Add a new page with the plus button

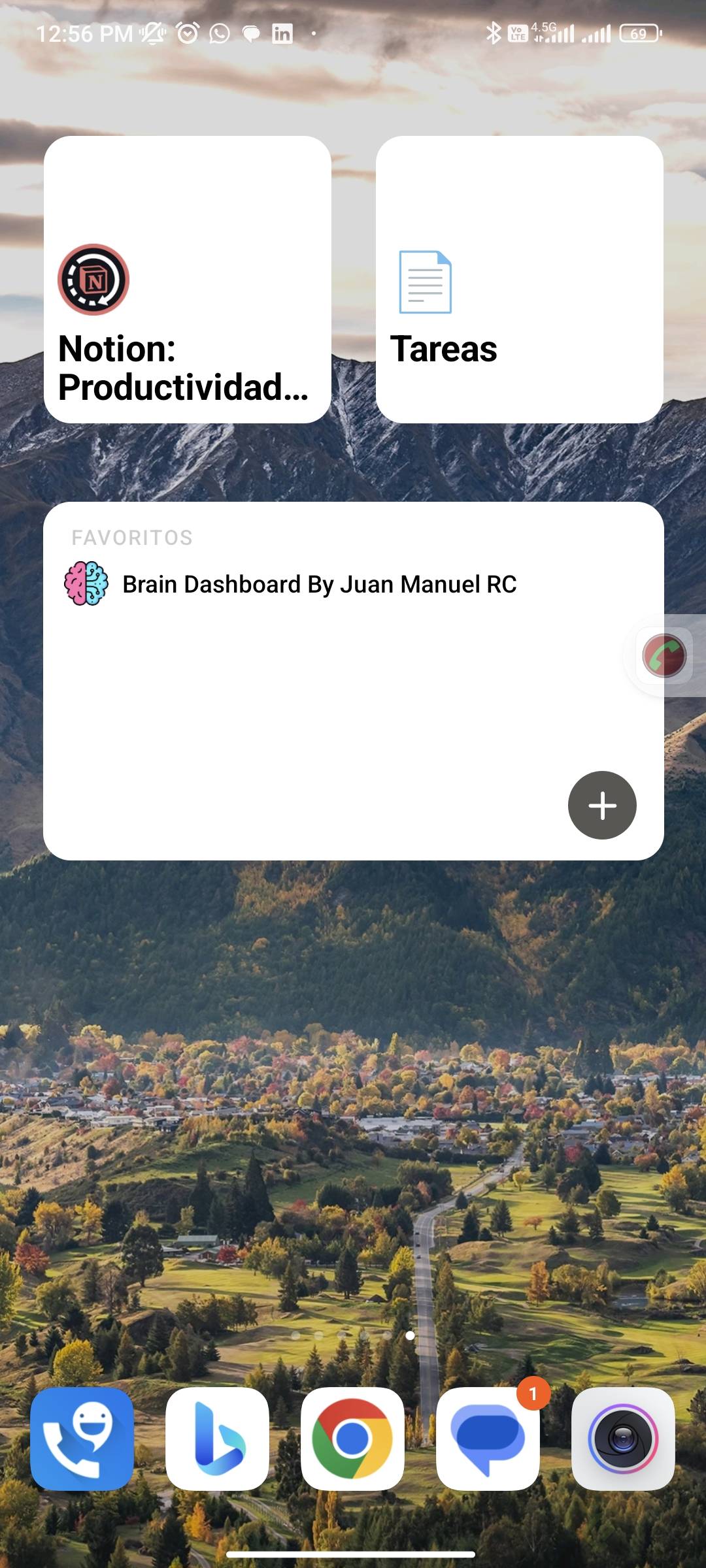(x=602, y=805)
